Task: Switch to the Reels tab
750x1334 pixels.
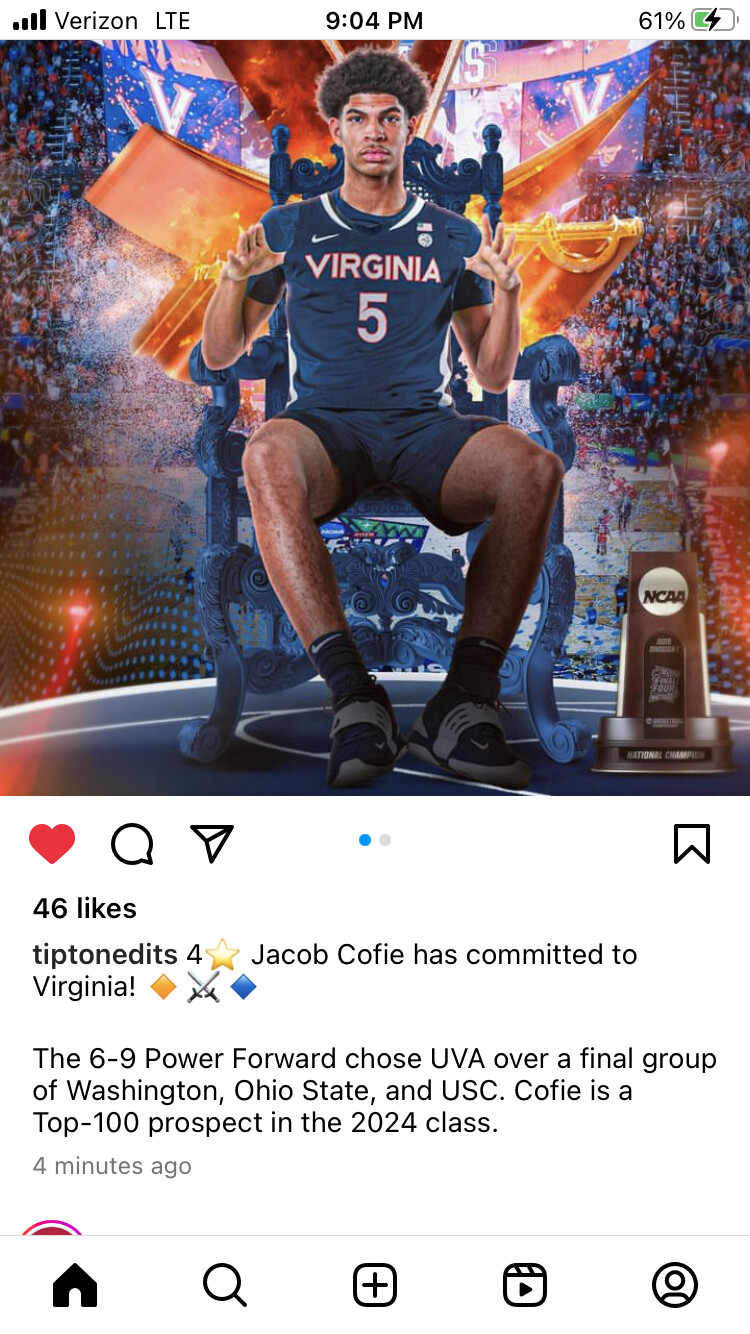Action: tap(525, 1285)
